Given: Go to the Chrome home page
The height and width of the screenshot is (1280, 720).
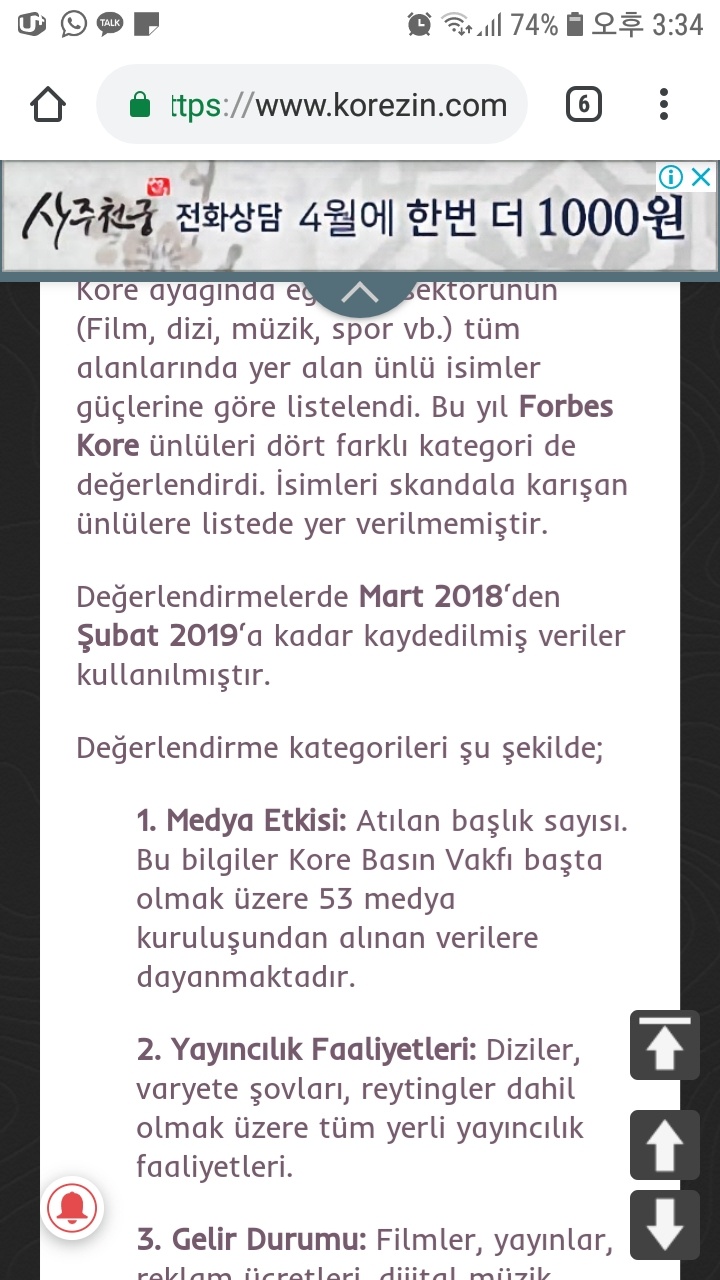Looking at the screenshot, I should pos(48,104).
